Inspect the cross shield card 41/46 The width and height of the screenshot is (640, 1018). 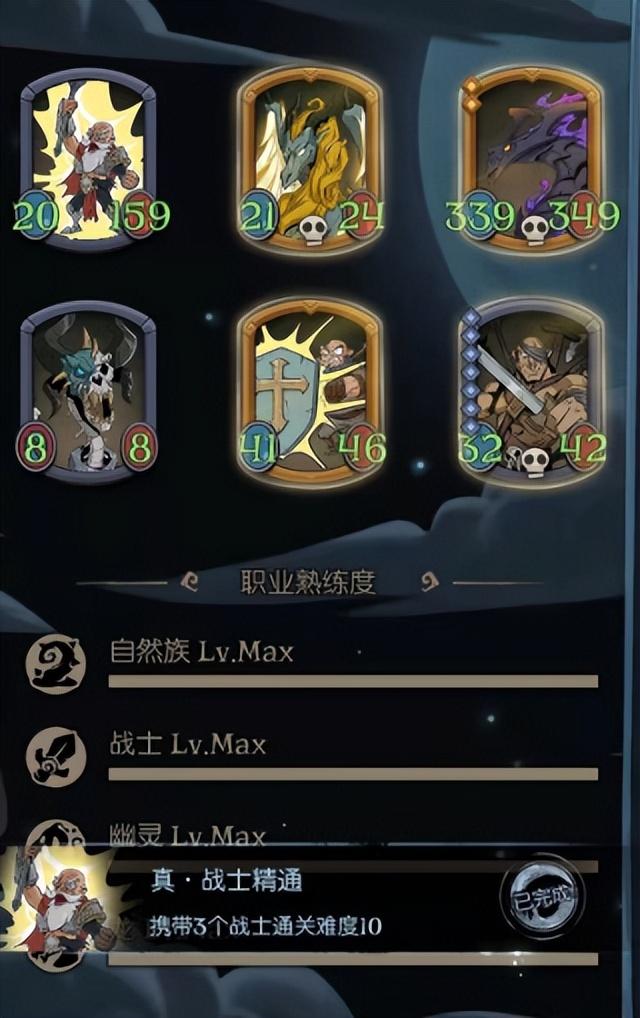click(x=310, y=392)
